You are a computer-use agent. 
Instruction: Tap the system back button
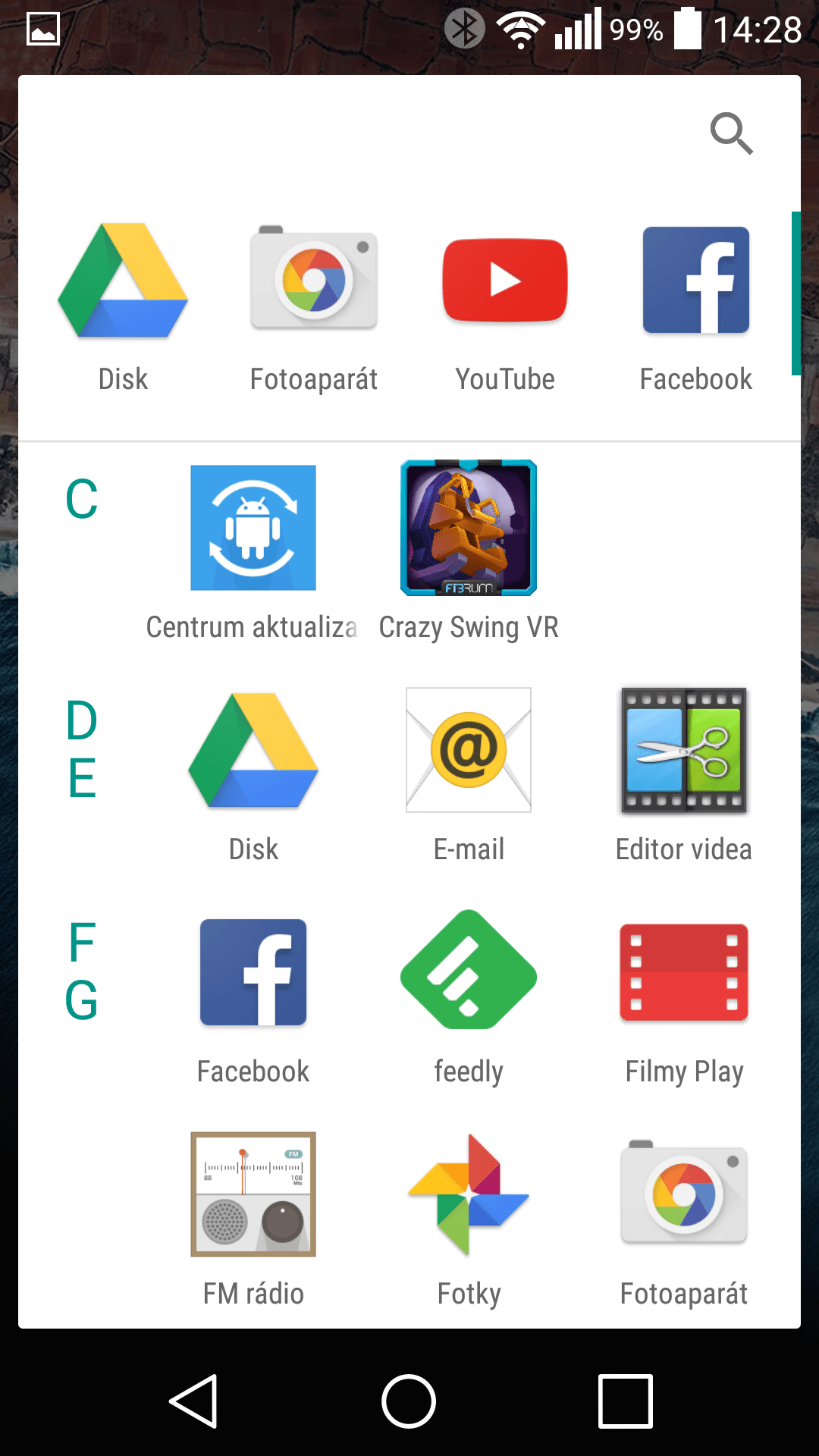click(x=194, y=1401)
